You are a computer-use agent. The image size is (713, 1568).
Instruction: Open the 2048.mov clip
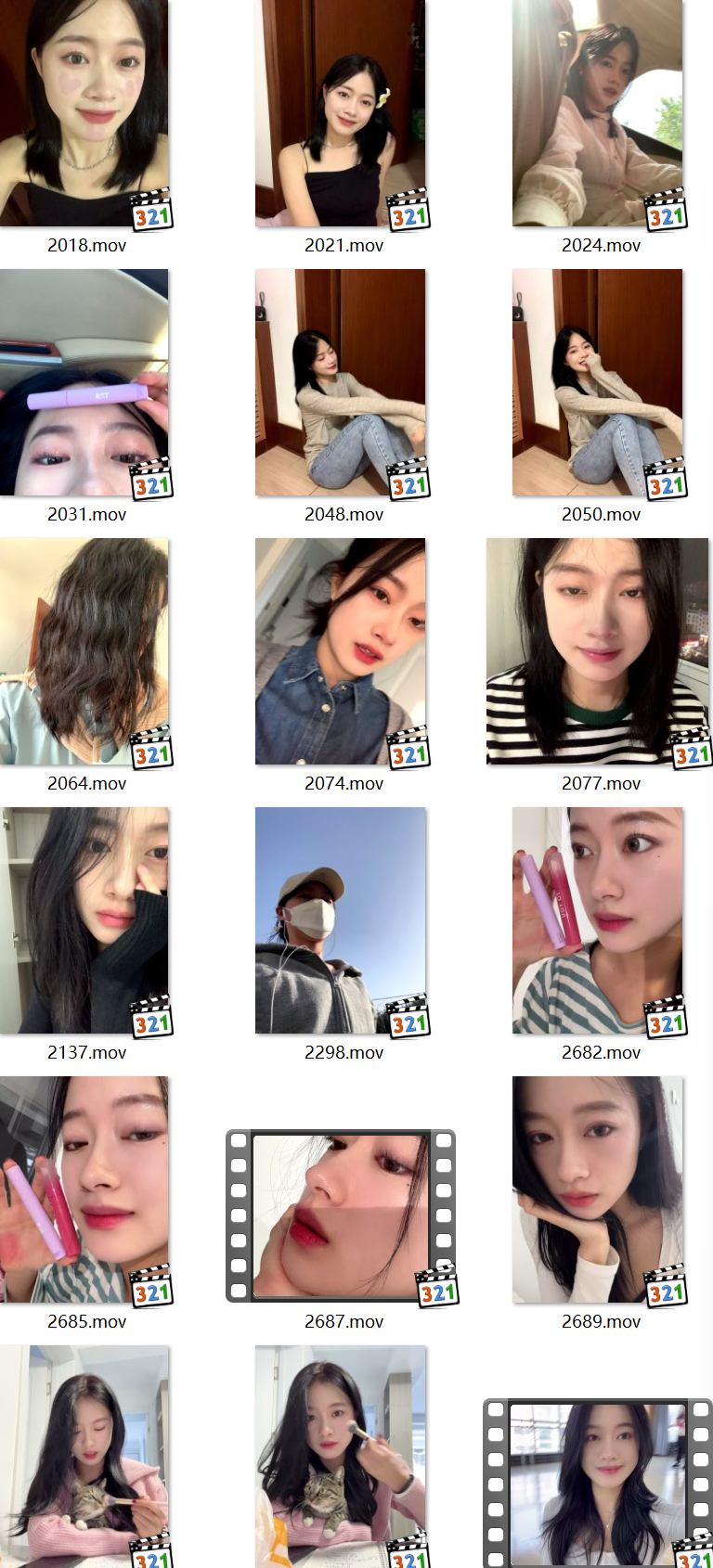341,382
